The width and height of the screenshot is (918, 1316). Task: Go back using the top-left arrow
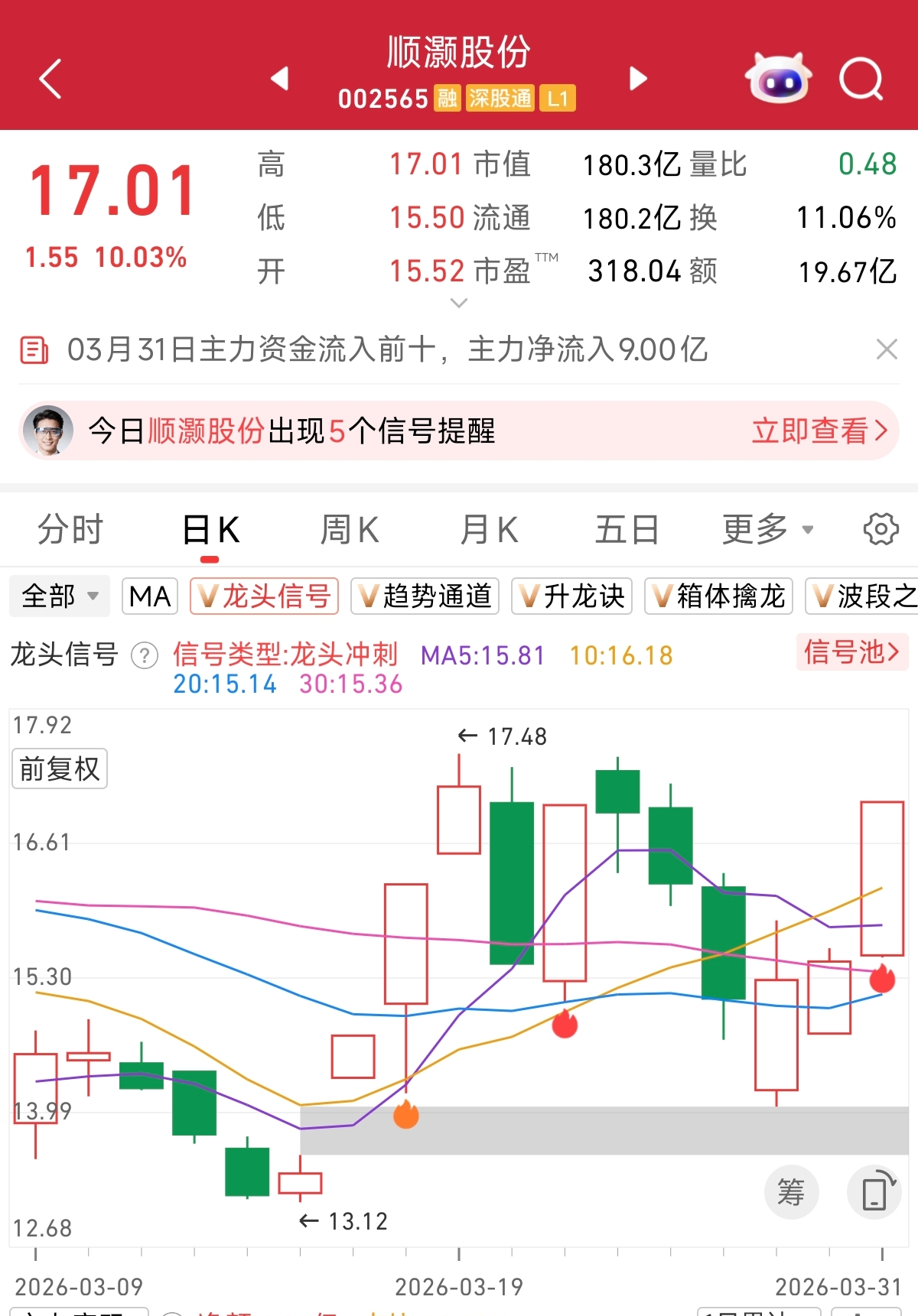point(50,79)
